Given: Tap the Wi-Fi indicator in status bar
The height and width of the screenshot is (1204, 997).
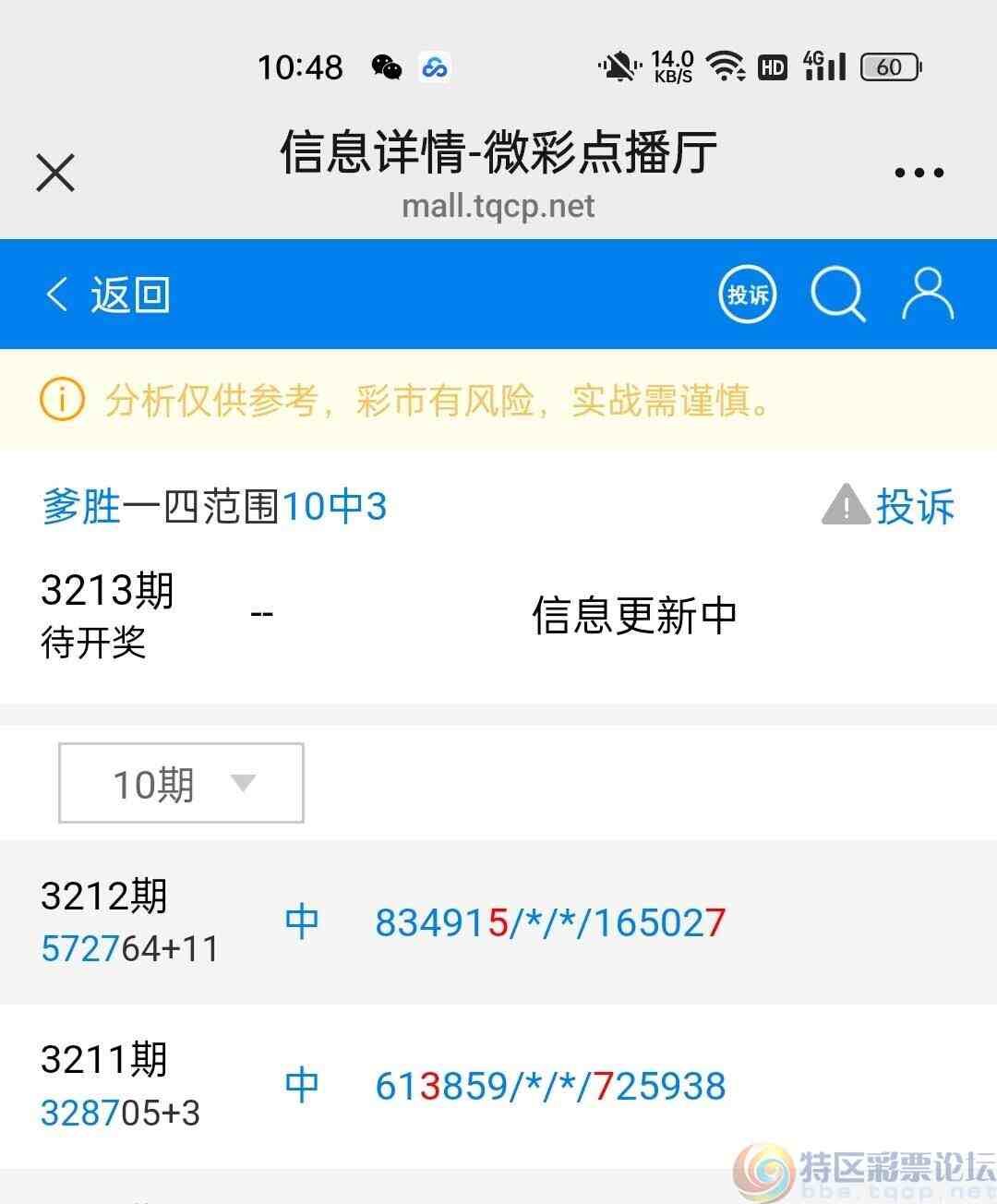Looking at the screenshot, I should pyautogui.click(x=725, y=65).
